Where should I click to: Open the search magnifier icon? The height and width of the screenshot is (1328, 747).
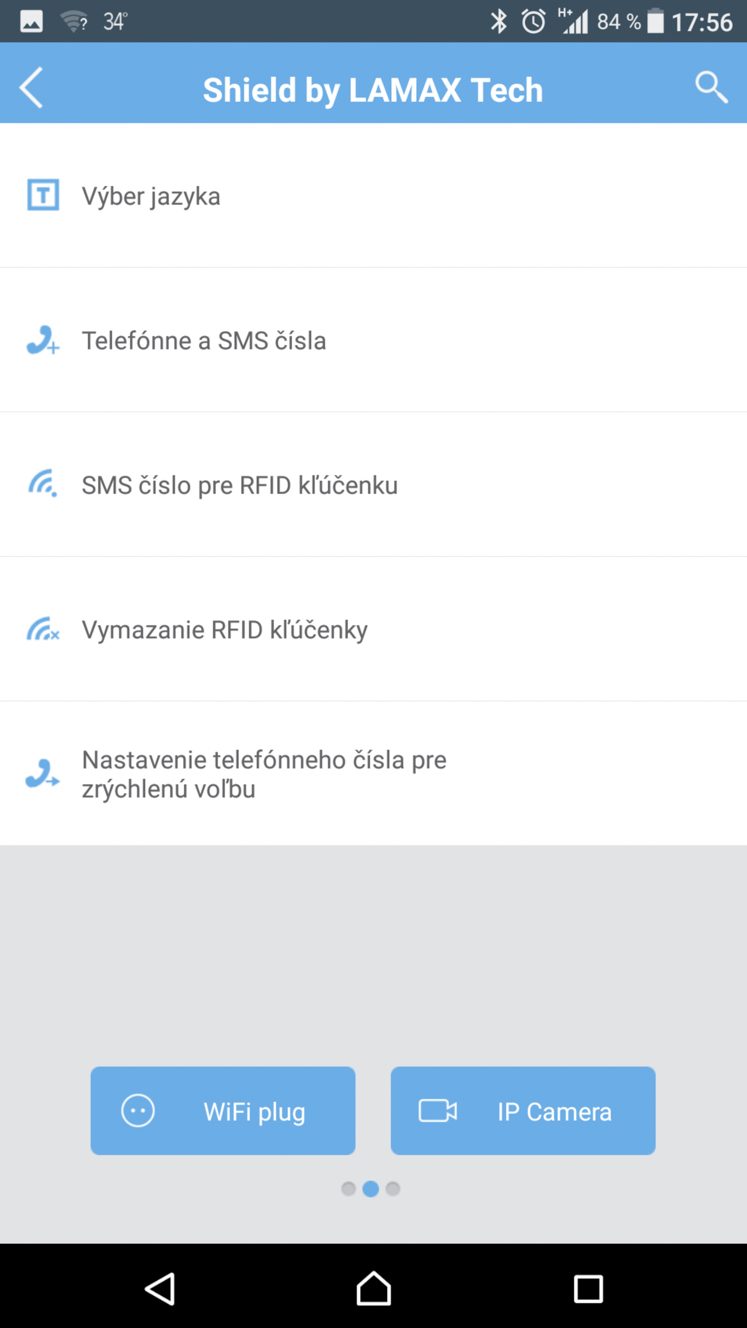pyautogui.click(x=711, y=87)
